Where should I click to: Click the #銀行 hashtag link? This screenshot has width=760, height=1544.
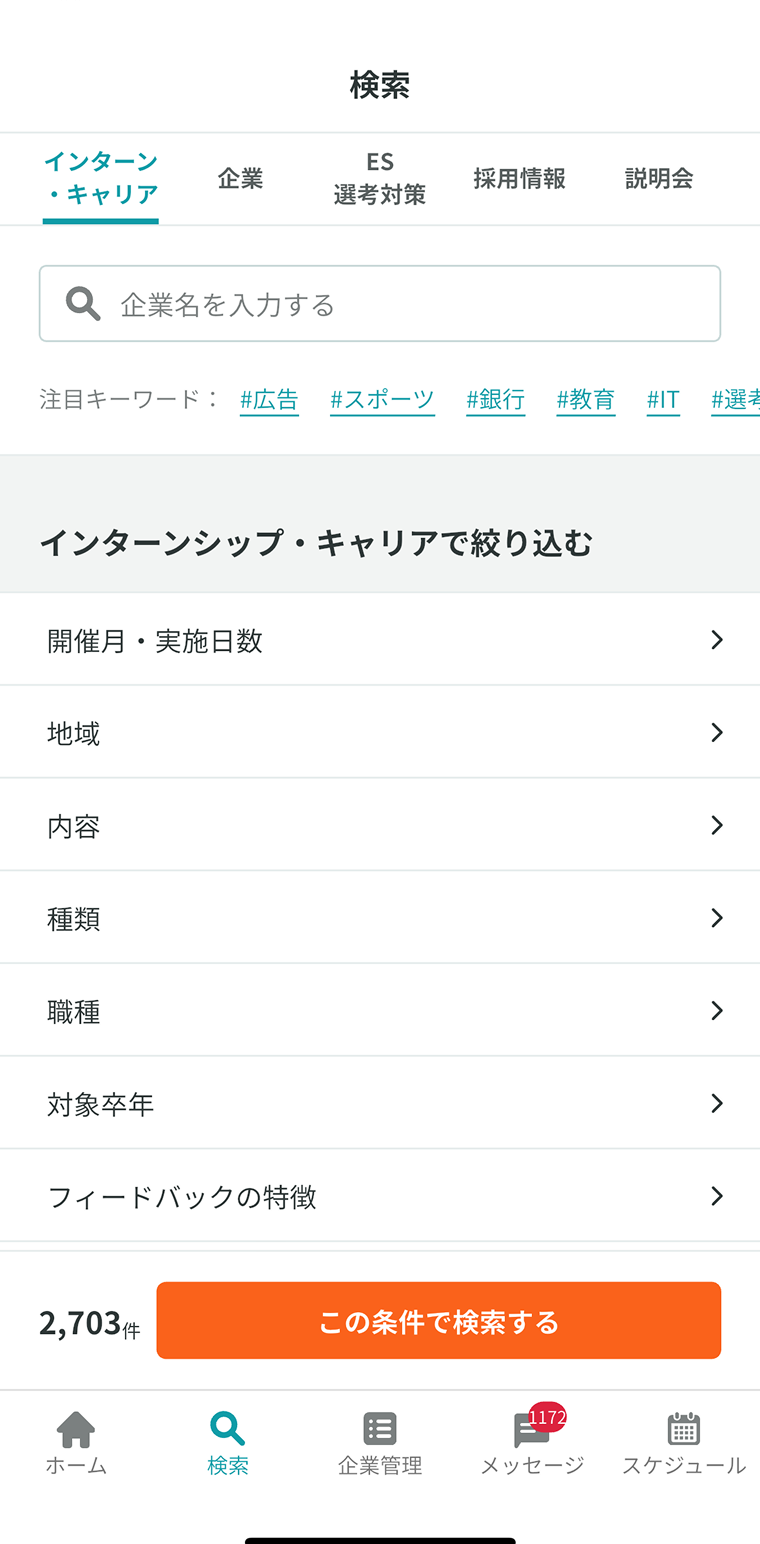[x=495, y=399]
